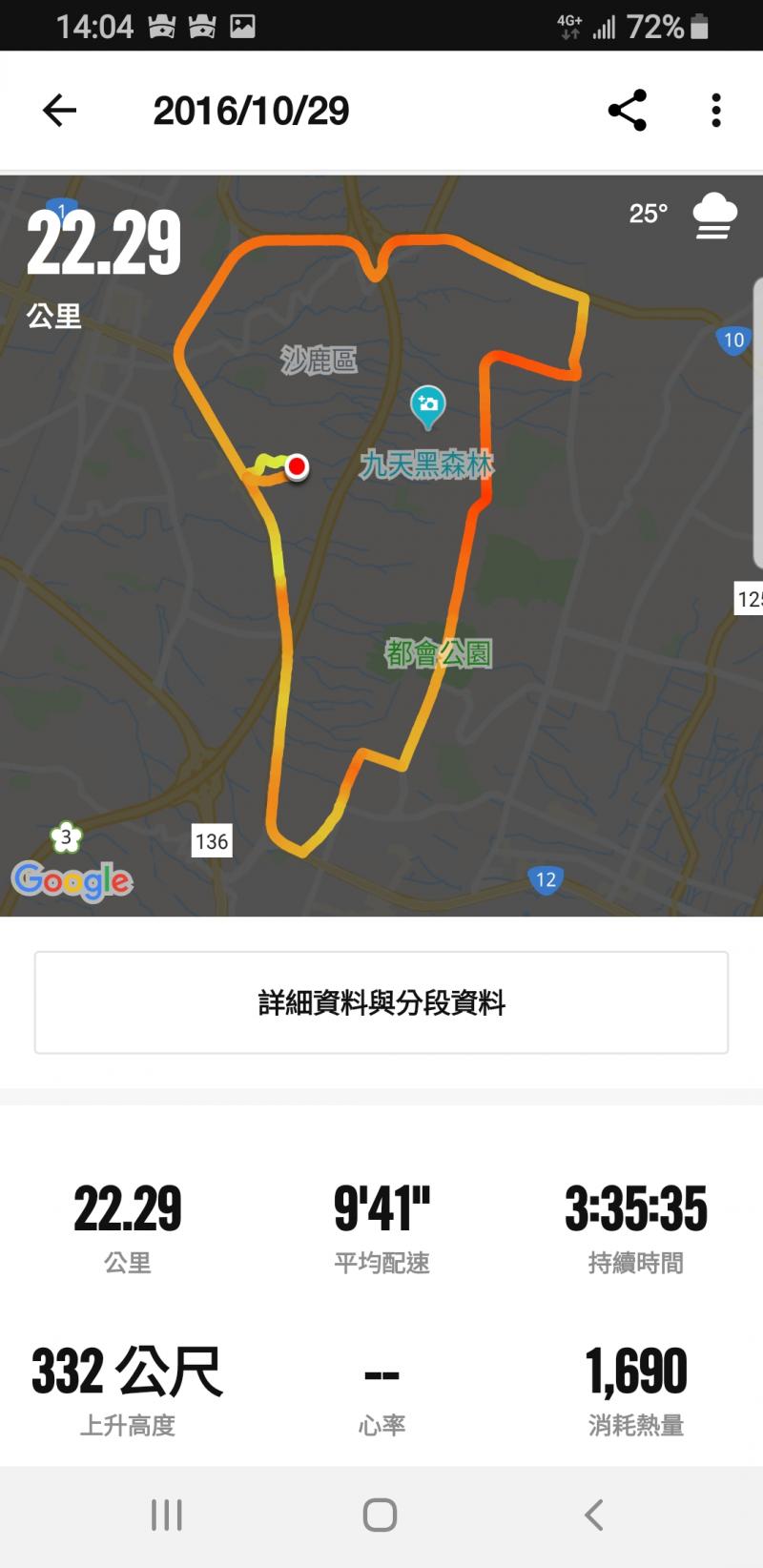763x1568 pixels.
Task: Go back from the 2016/10/29 run
Action: click(x=59, y=111)
